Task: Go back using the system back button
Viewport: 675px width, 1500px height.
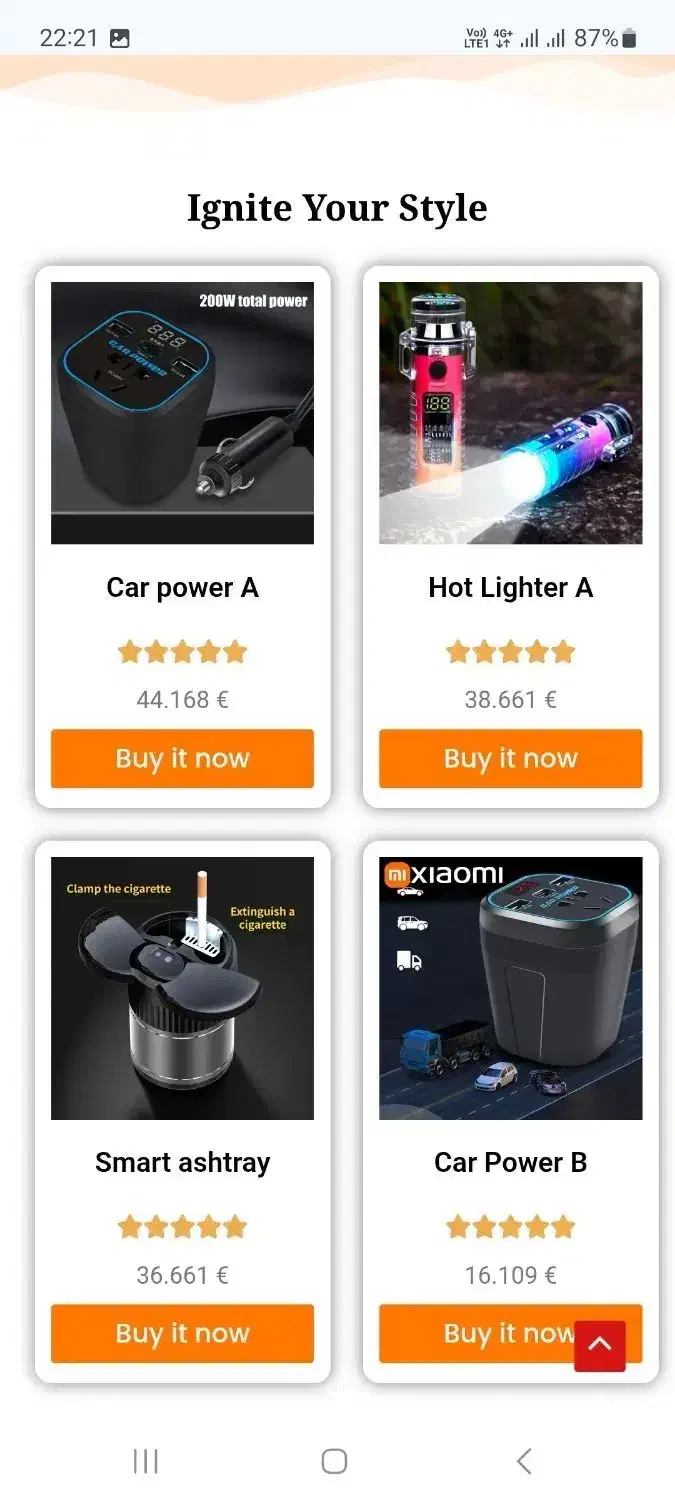Action: (523, 1461)
